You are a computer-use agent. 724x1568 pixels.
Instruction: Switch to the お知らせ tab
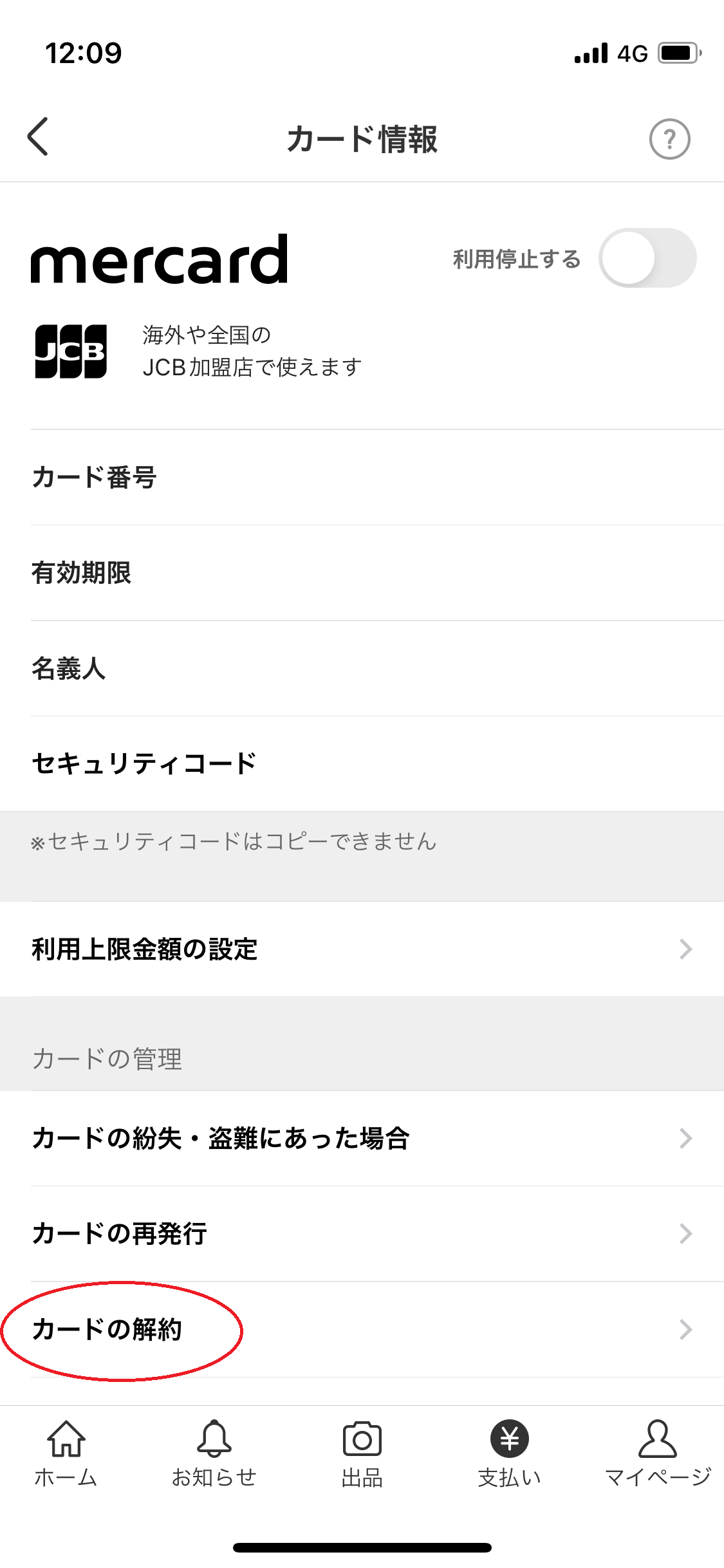point(214,1453)
